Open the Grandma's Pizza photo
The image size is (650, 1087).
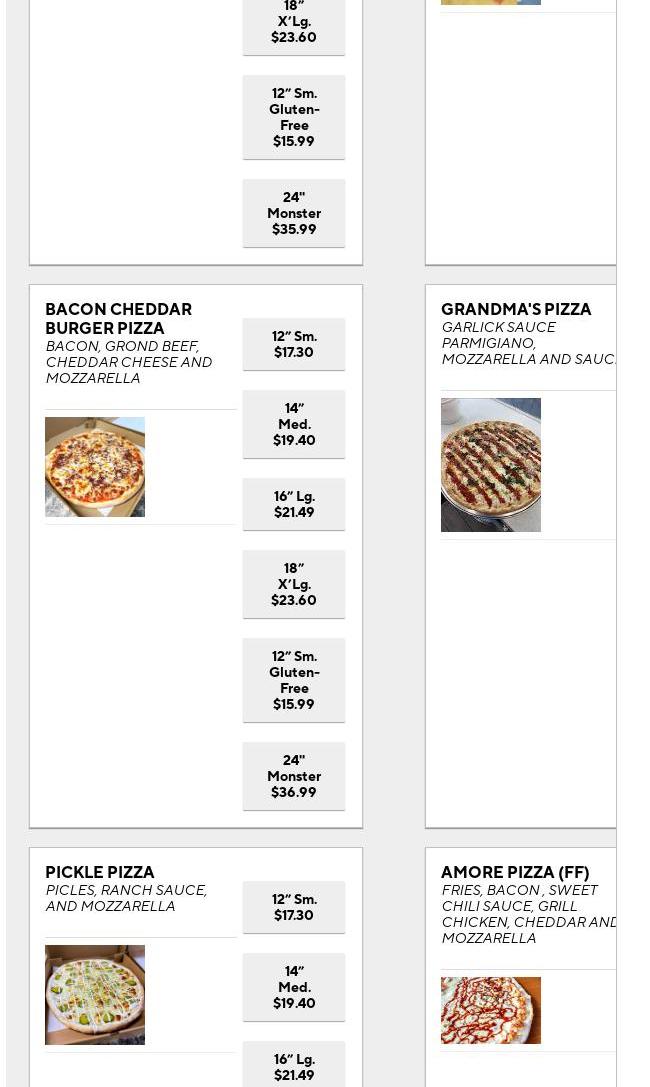click(491, 465)
